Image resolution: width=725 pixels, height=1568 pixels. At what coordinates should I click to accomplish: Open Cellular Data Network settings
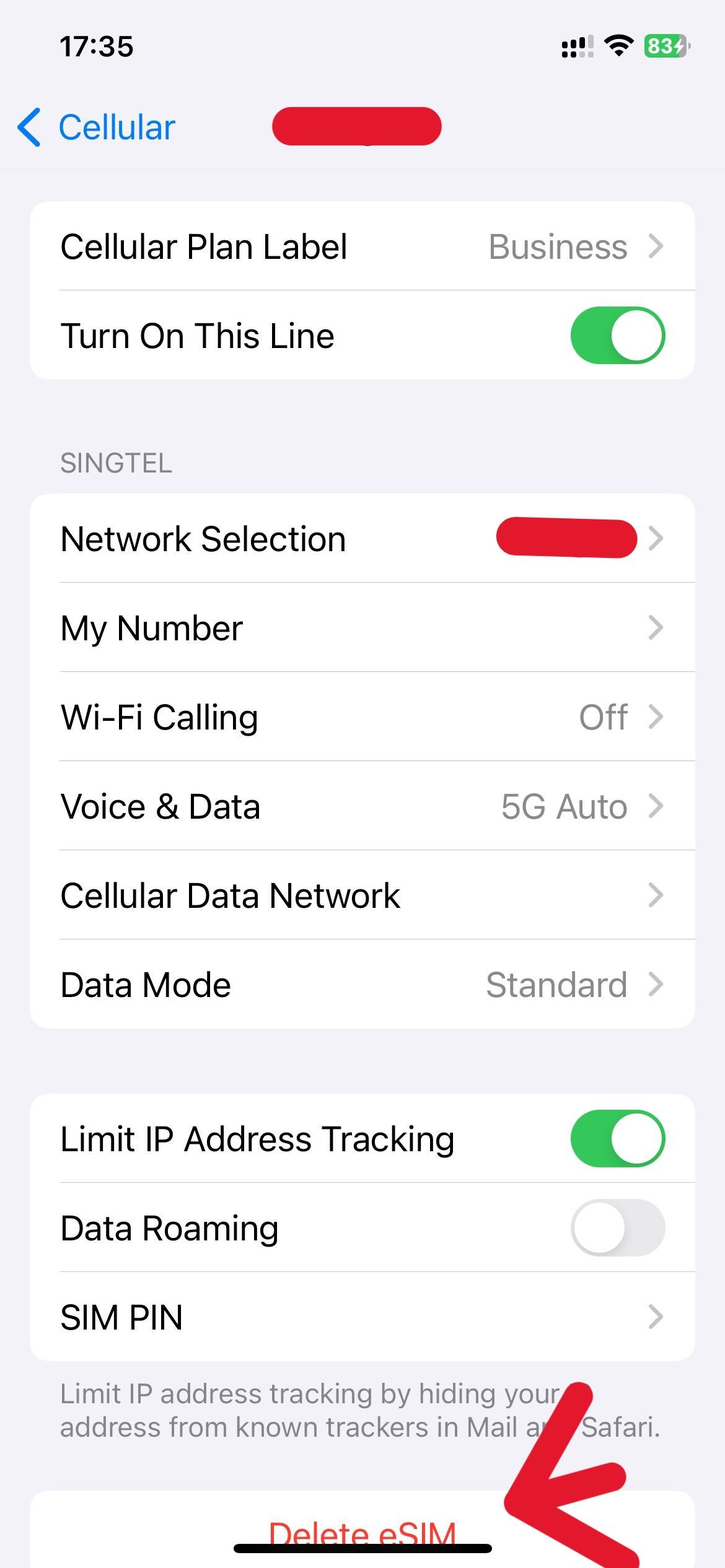(362, 895)
